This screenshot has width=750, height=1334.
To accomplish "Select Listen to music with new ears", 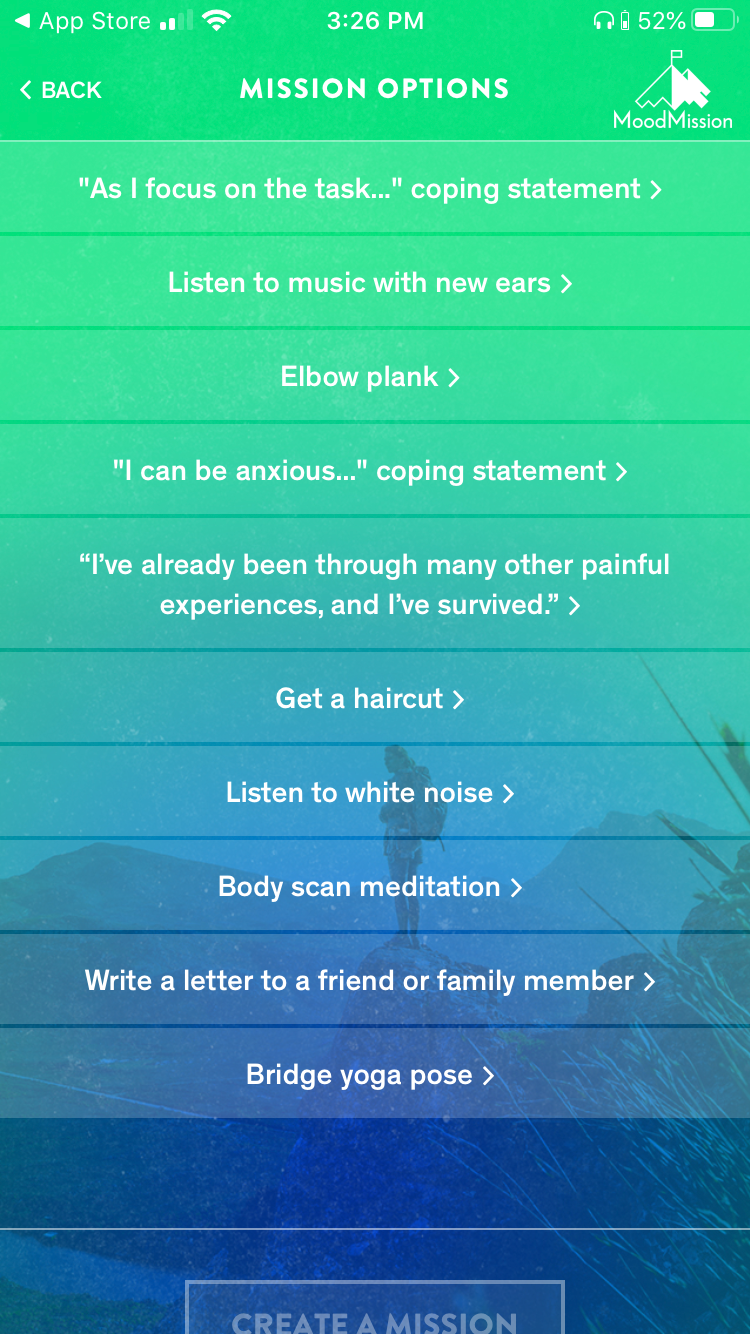I will pyautogui.click(x=375, y=283).
